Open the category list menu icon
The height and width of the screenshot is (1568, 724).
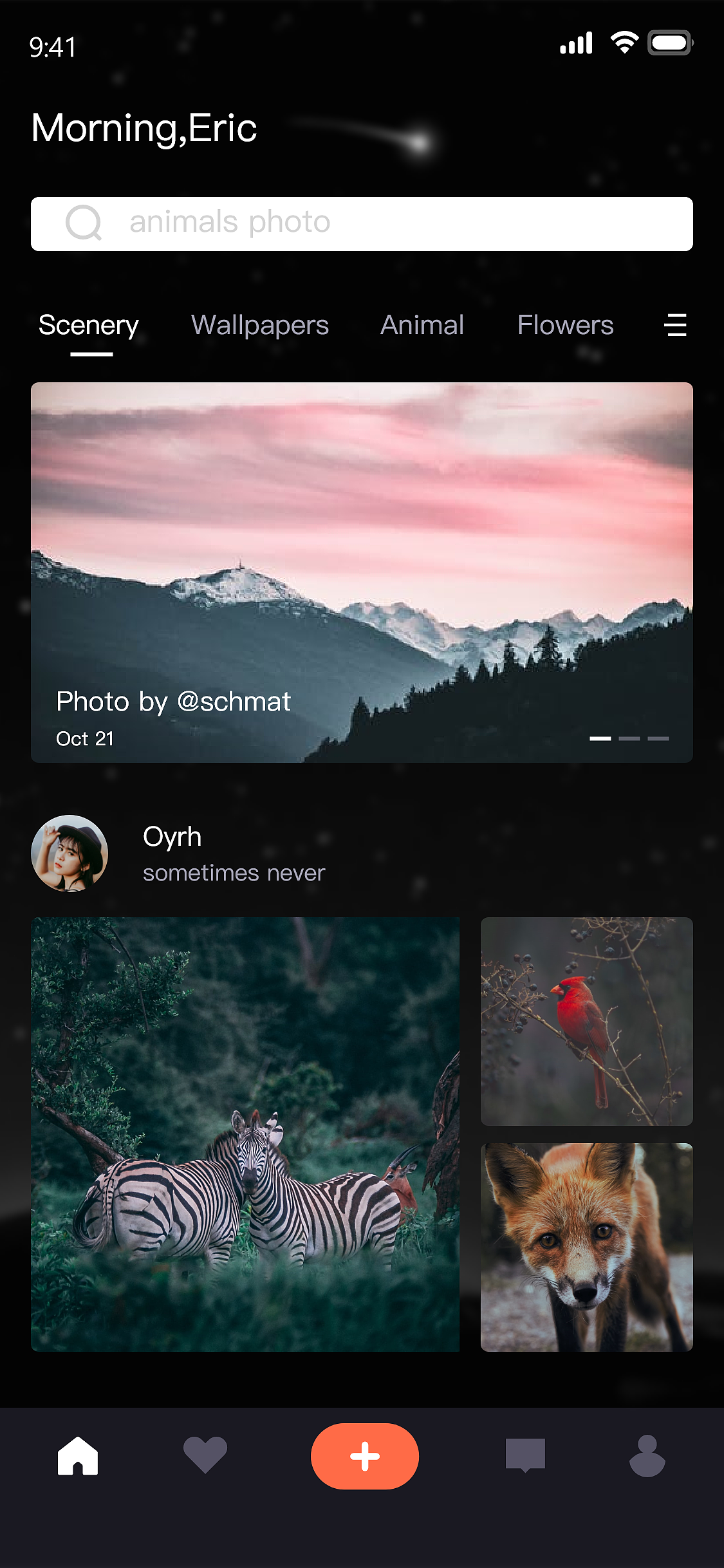coord(675,325)
